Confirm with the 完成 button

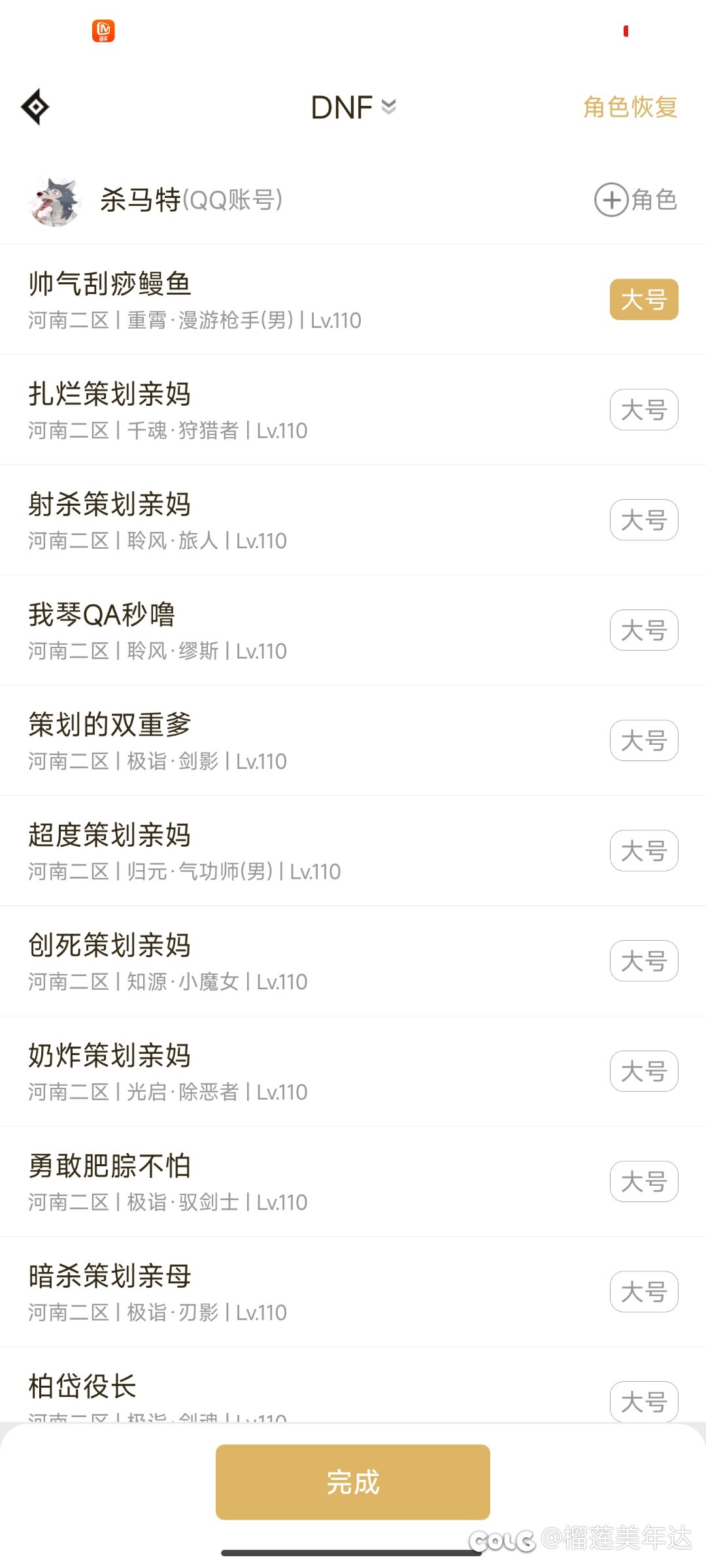coord(353,1482)
